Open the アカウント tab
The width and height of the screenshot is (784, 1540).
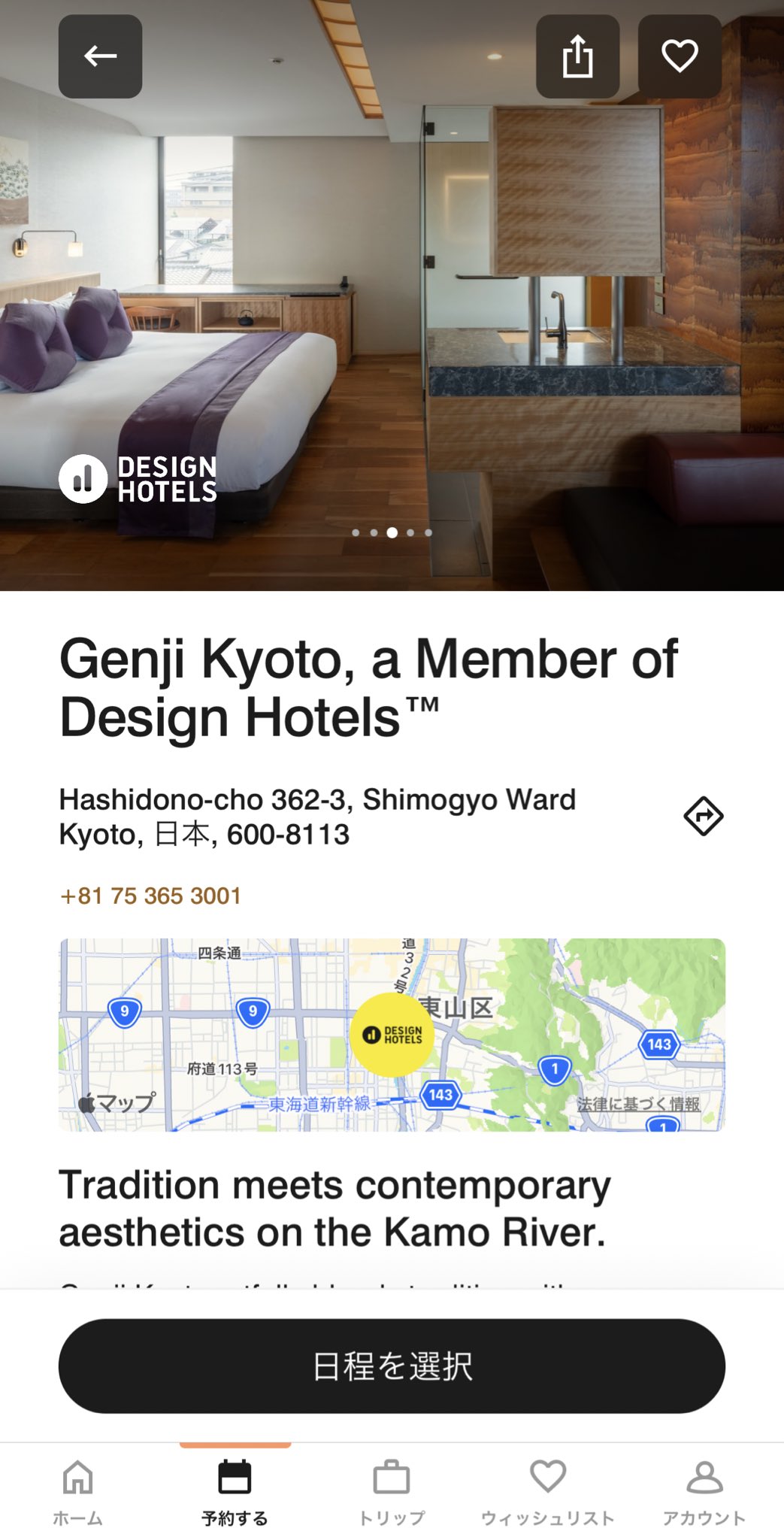(704, 1493)
